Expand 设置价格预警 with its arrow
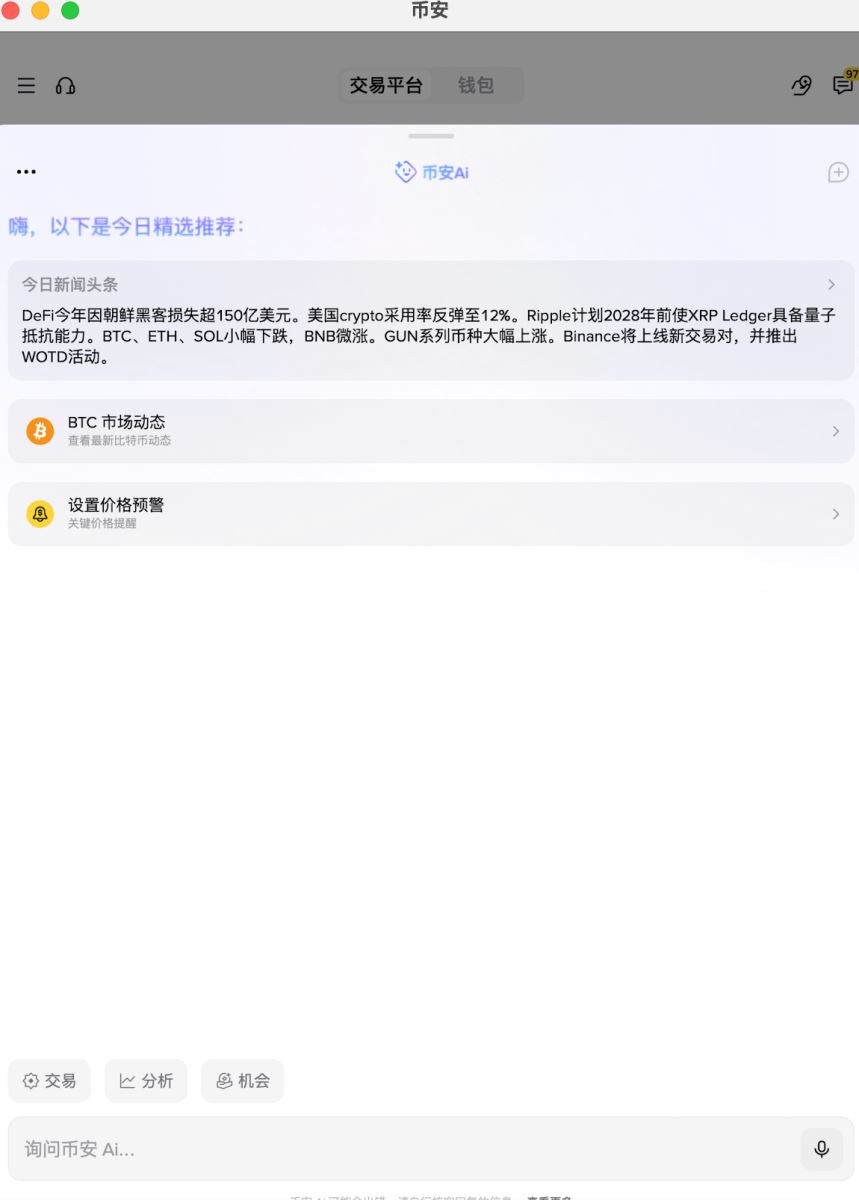This screenshot has height=1200, width=859. click(836, 513)
